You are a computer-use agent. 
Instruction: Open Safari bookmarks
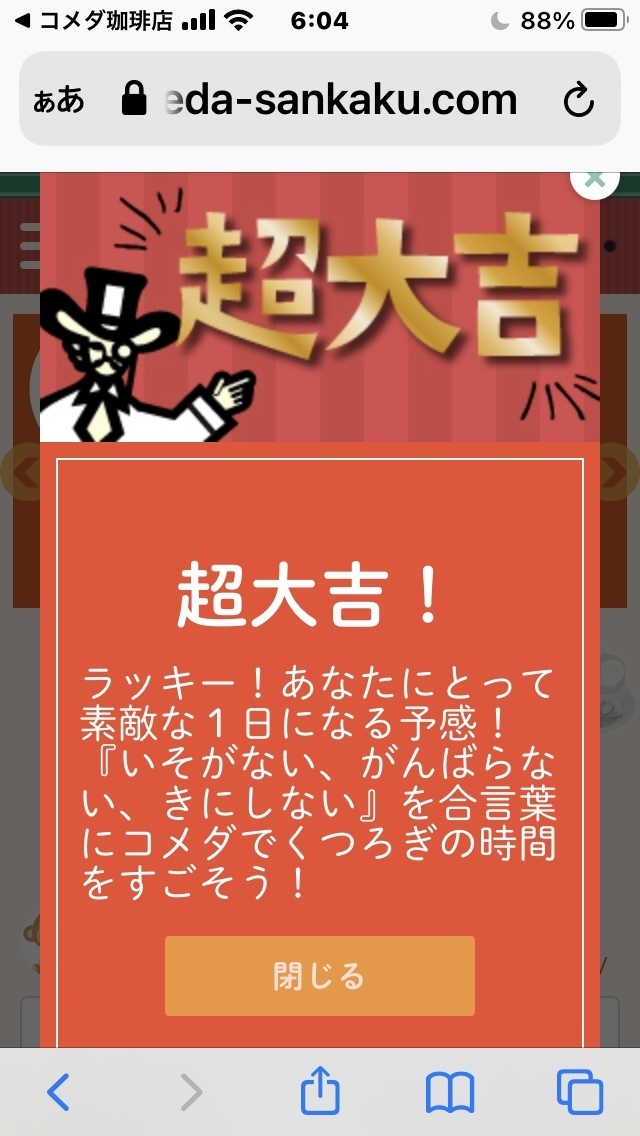[x=449, y=1093]
